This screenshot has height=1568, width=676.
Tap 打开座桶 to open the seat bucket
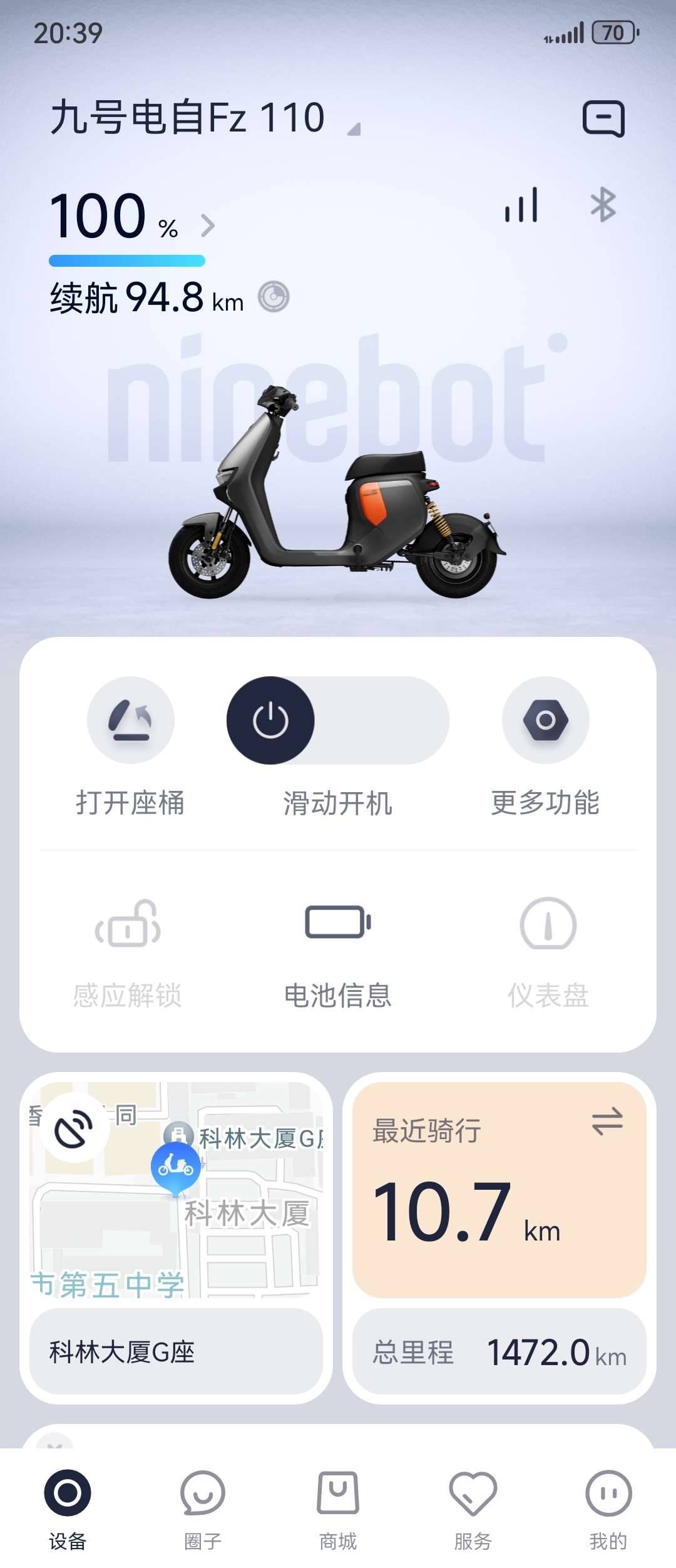tap(130, 720)
